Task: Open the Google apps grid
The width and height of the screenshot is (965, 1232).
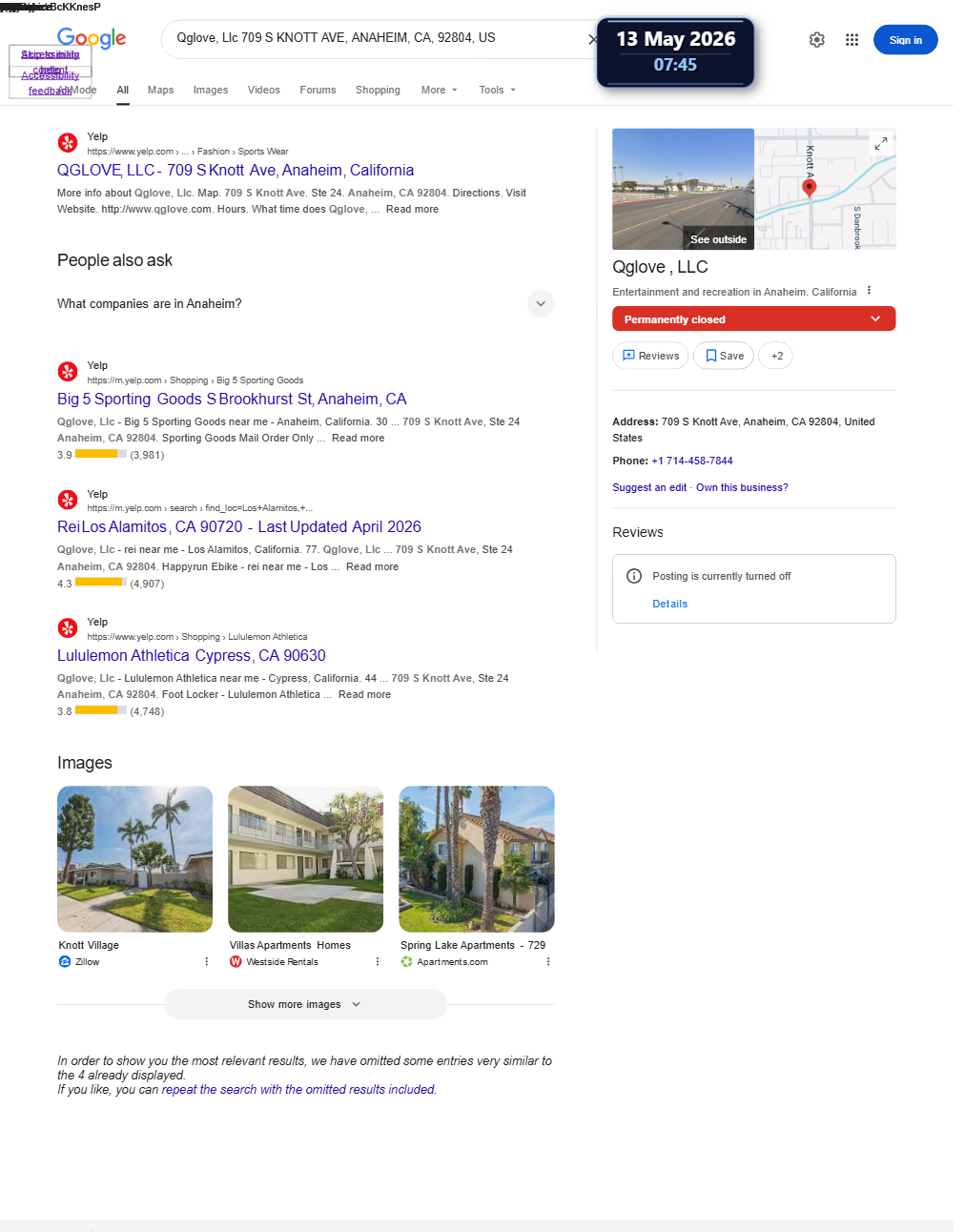Action: 852,40
